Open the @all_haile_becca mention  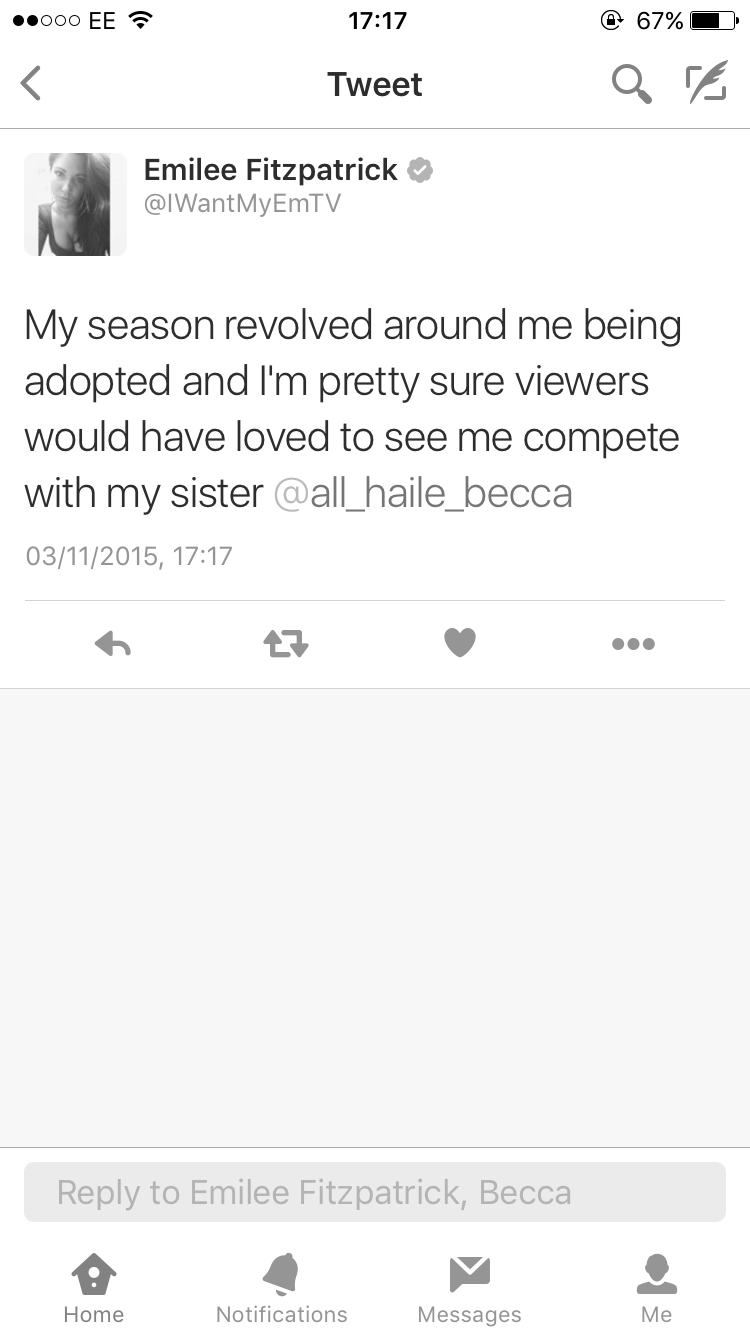[423, 493]
